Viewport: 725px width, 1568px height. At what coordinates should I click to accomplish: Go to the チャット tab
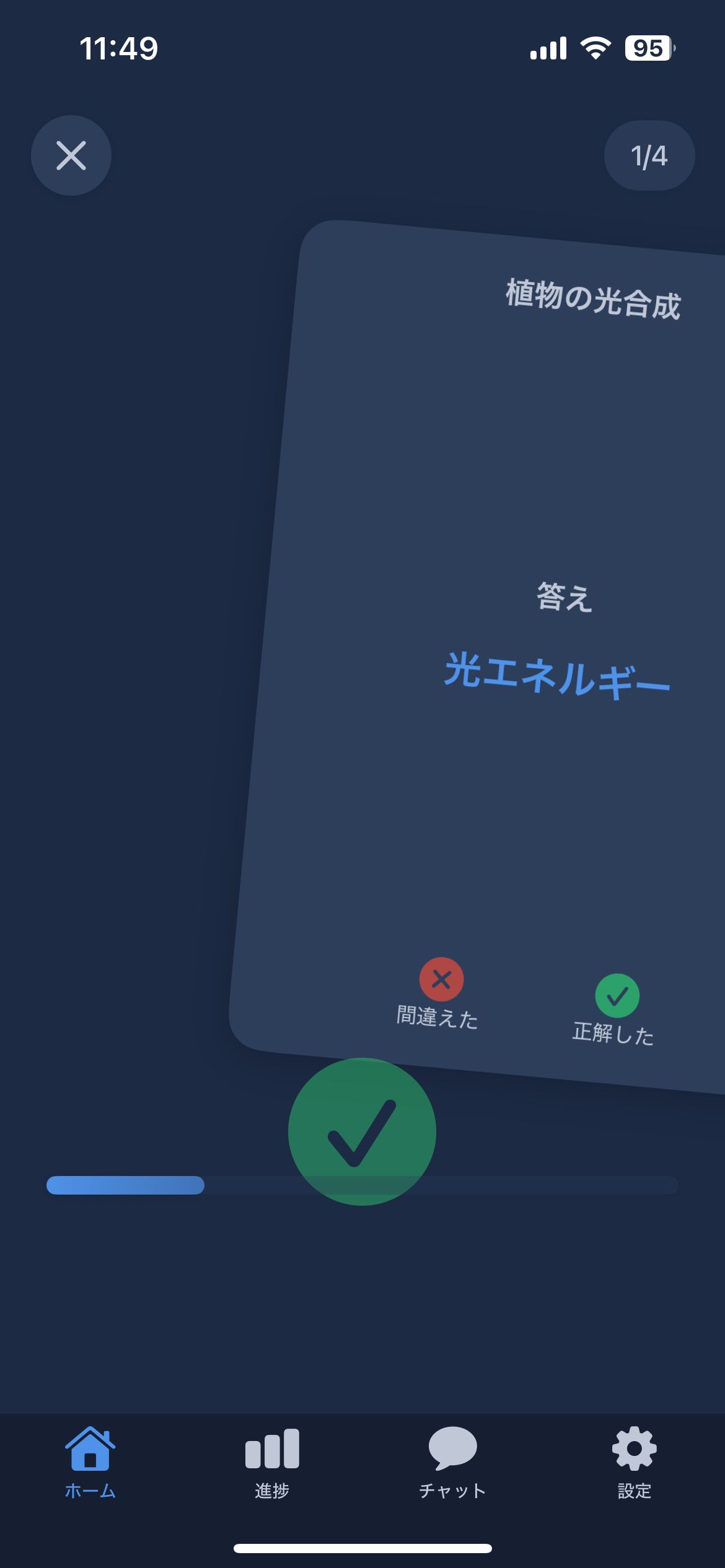point(453,1462)
